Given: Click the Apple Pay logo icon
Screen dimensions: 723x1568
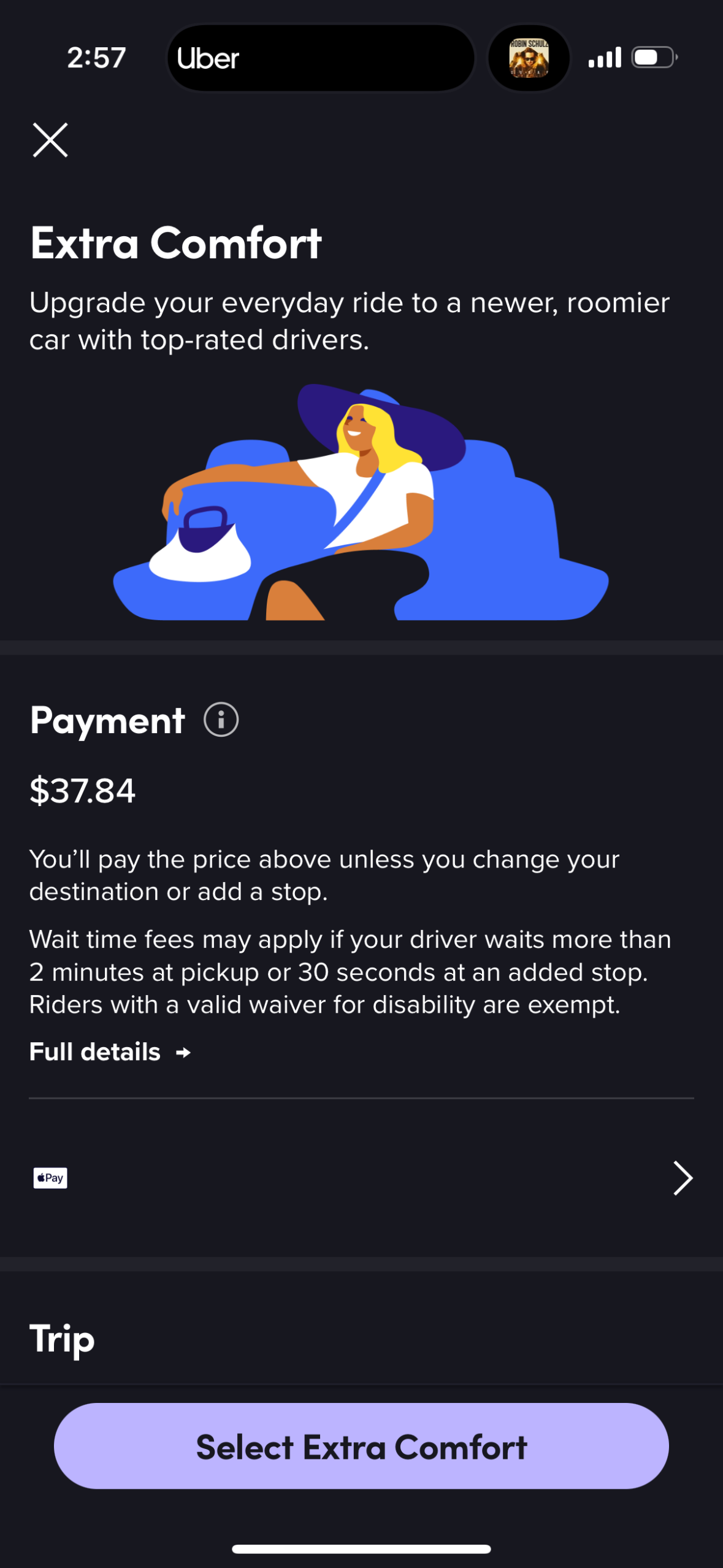Looking at the screenshot, I should [50, 1177].
